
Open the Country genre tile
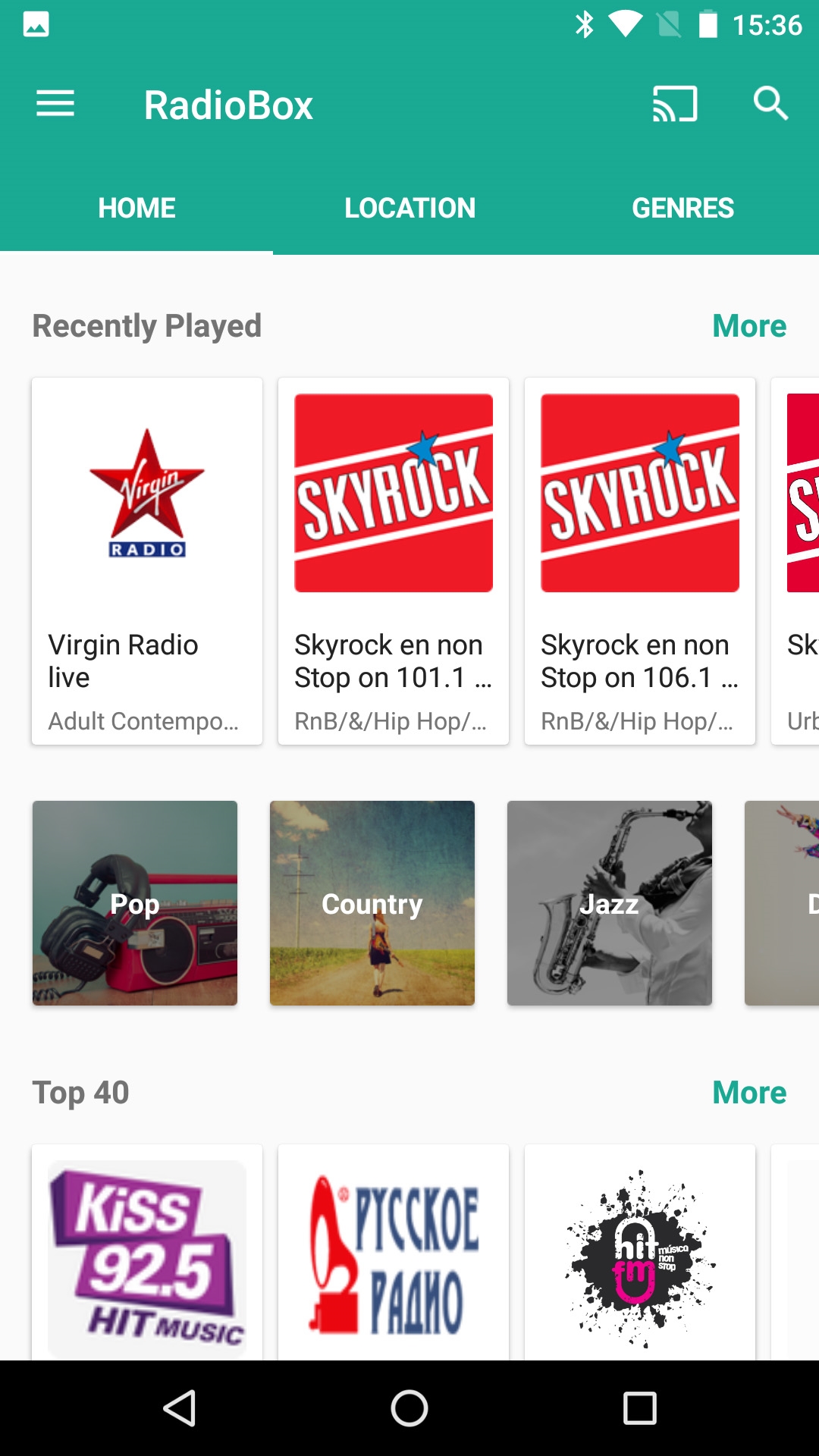click(372, 903)
